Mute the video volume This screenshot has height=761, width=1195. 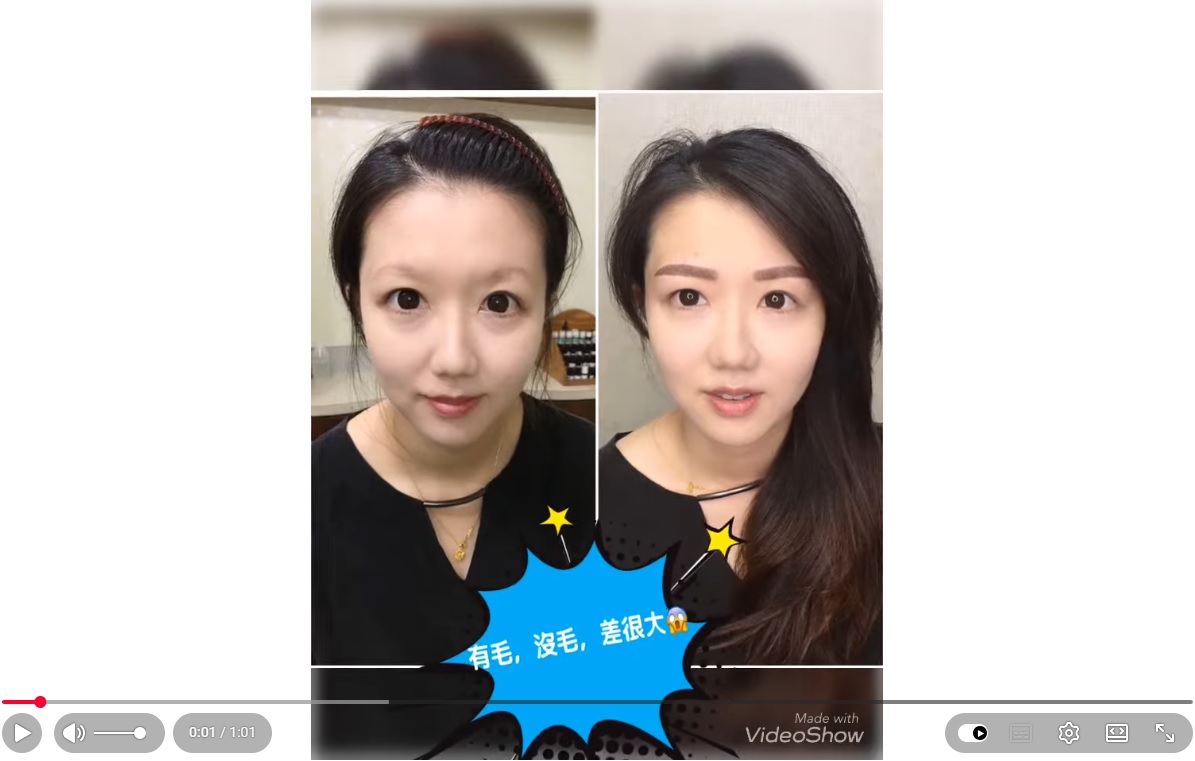pyautogui.click(x=74, y=733)
